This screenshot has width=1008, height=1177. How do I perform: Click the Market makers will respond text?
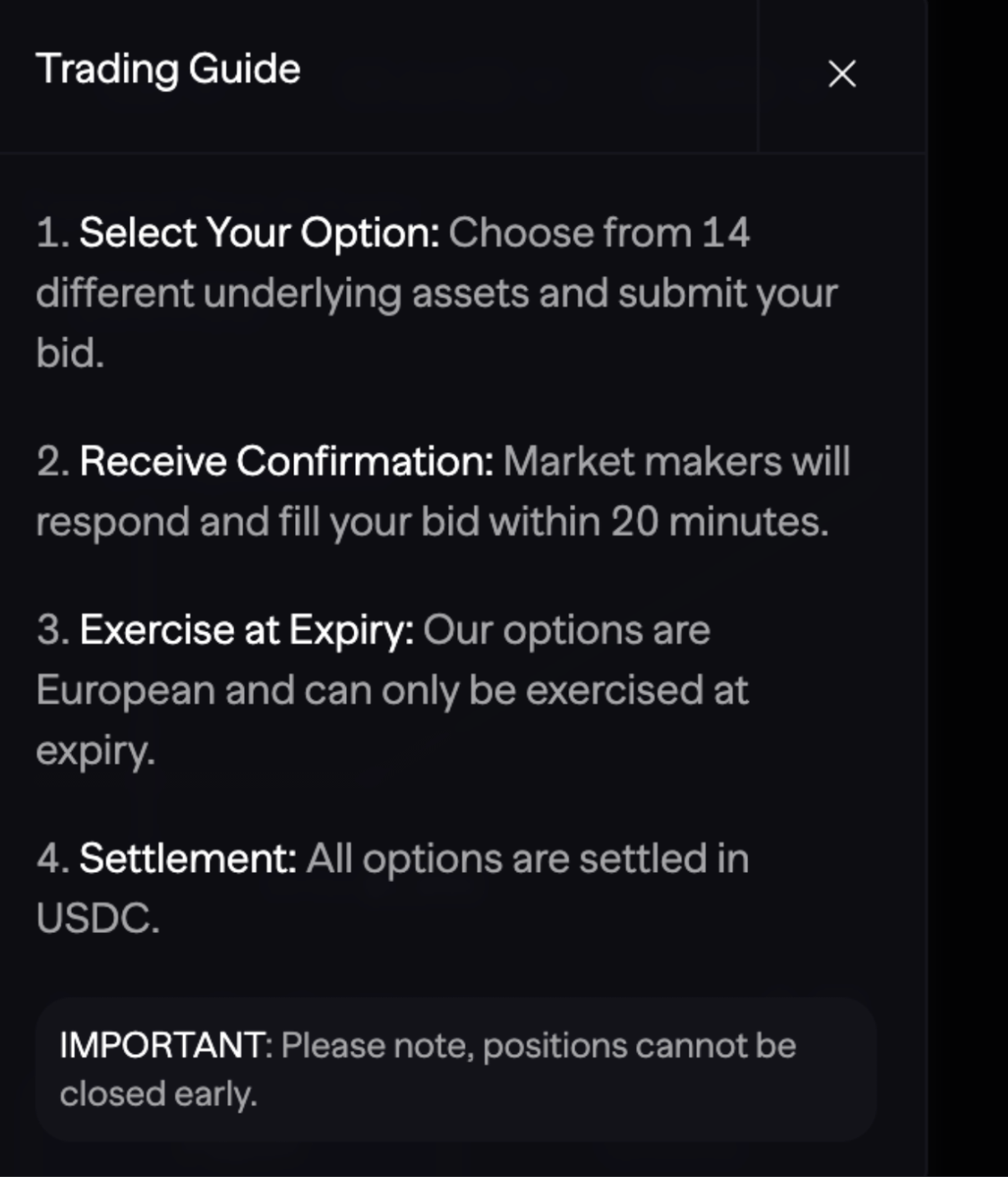click(677, 460)
